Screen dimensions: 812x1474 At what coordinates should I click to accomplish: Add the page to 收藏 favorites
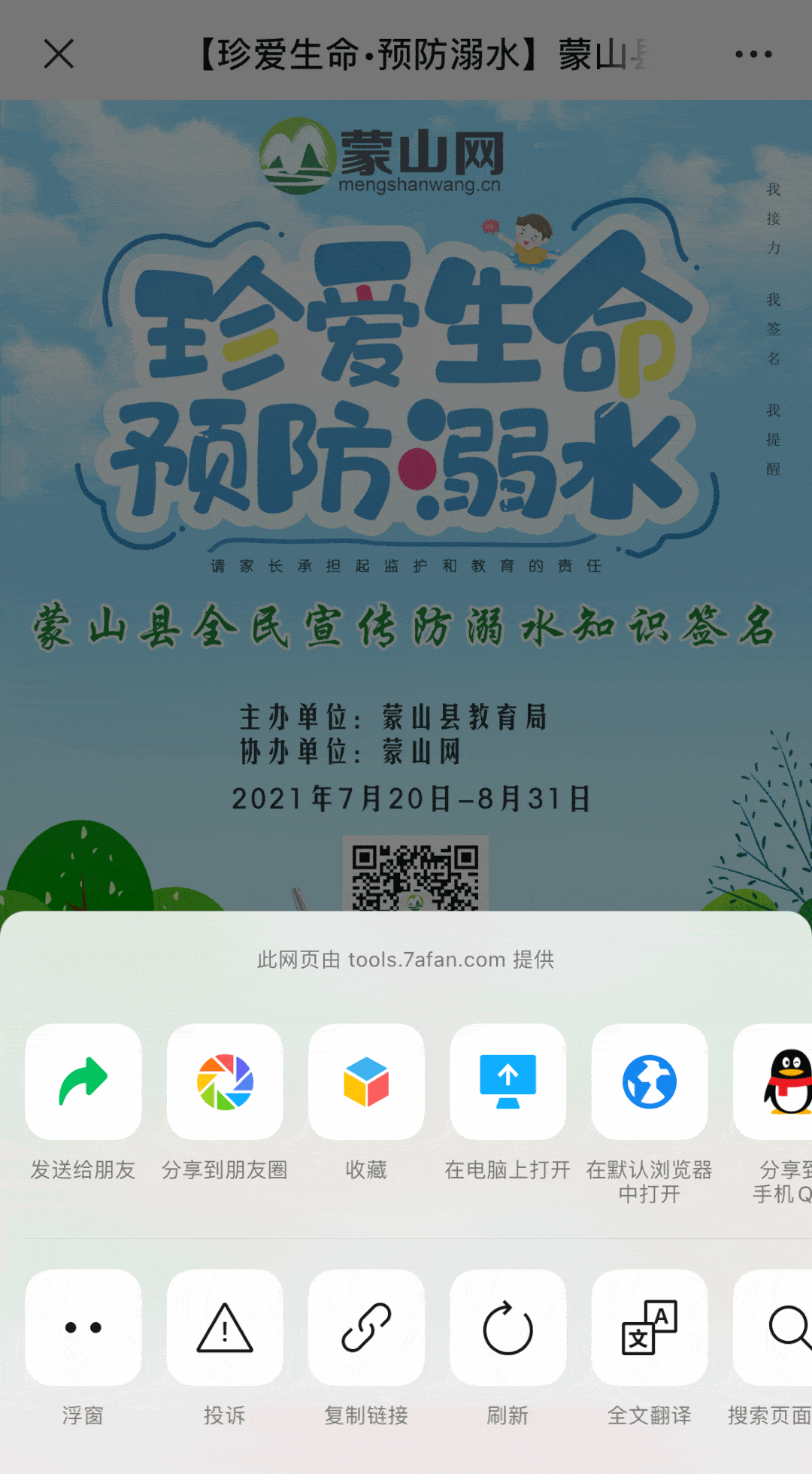click(366, 1082)
